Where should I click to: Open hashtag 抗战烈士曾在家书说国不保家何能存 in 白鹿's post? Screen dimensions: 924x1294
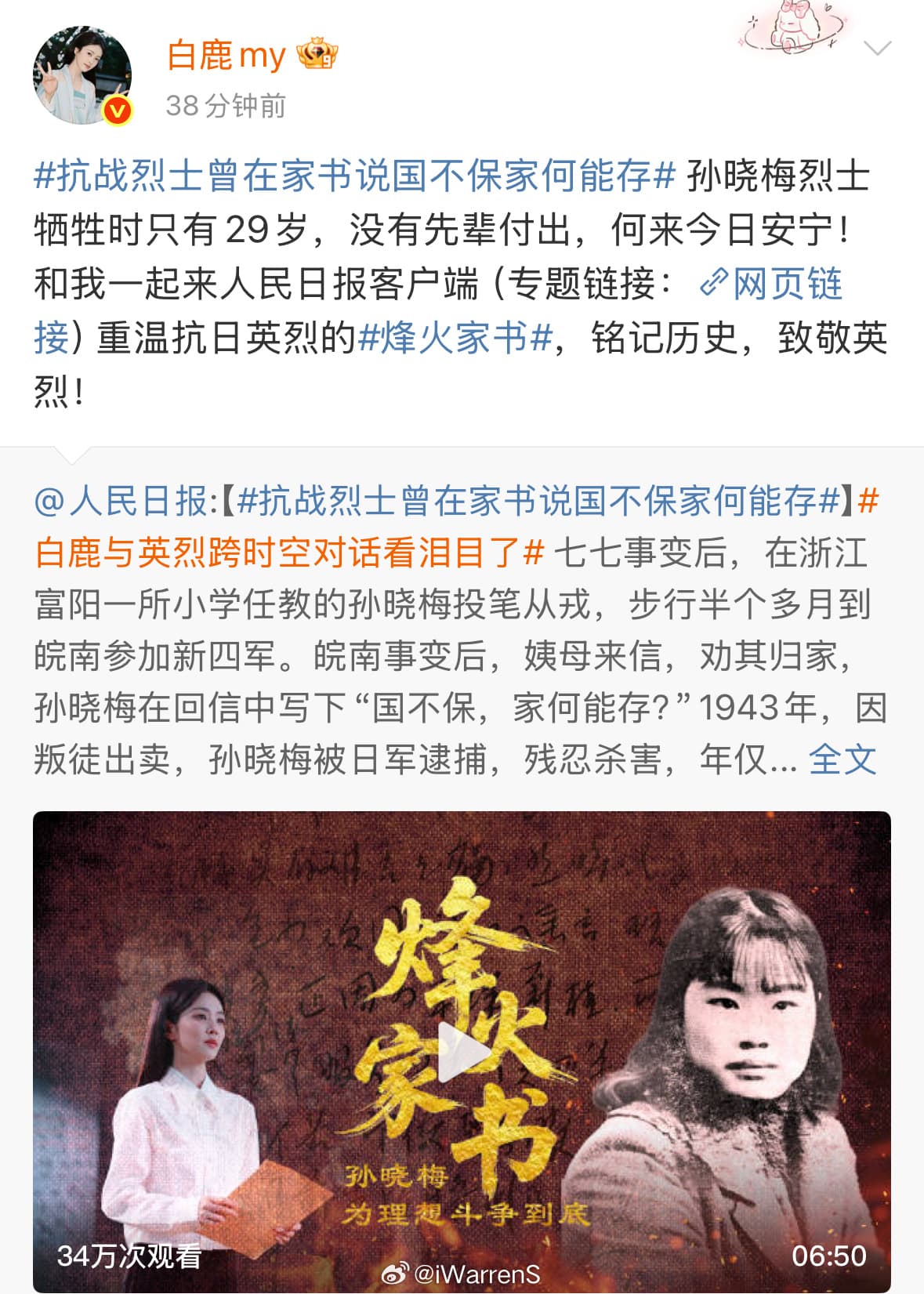click(x=353, y=176)
